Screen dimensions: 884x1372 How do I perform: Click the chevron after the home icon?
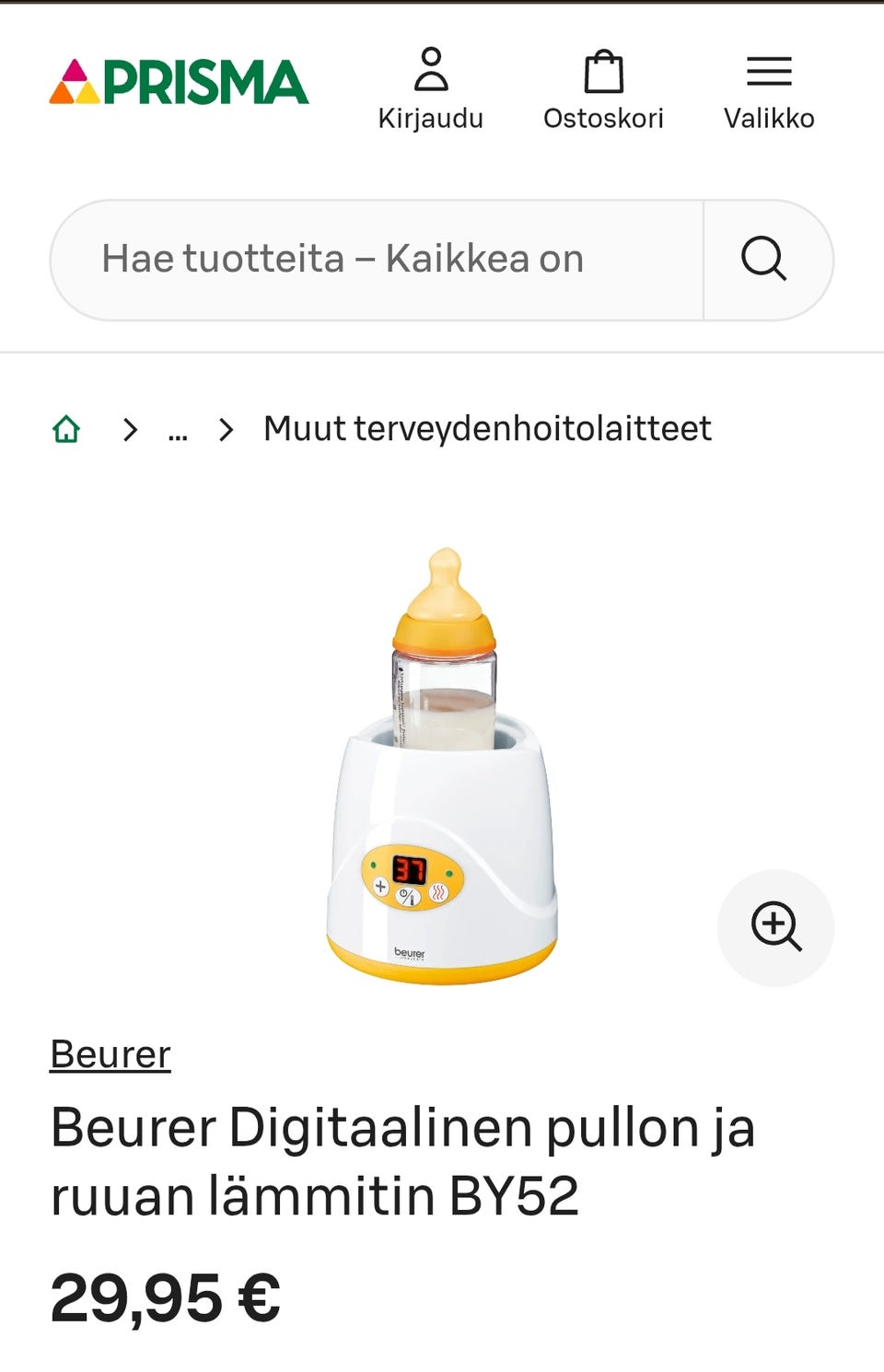coord(129,429)
